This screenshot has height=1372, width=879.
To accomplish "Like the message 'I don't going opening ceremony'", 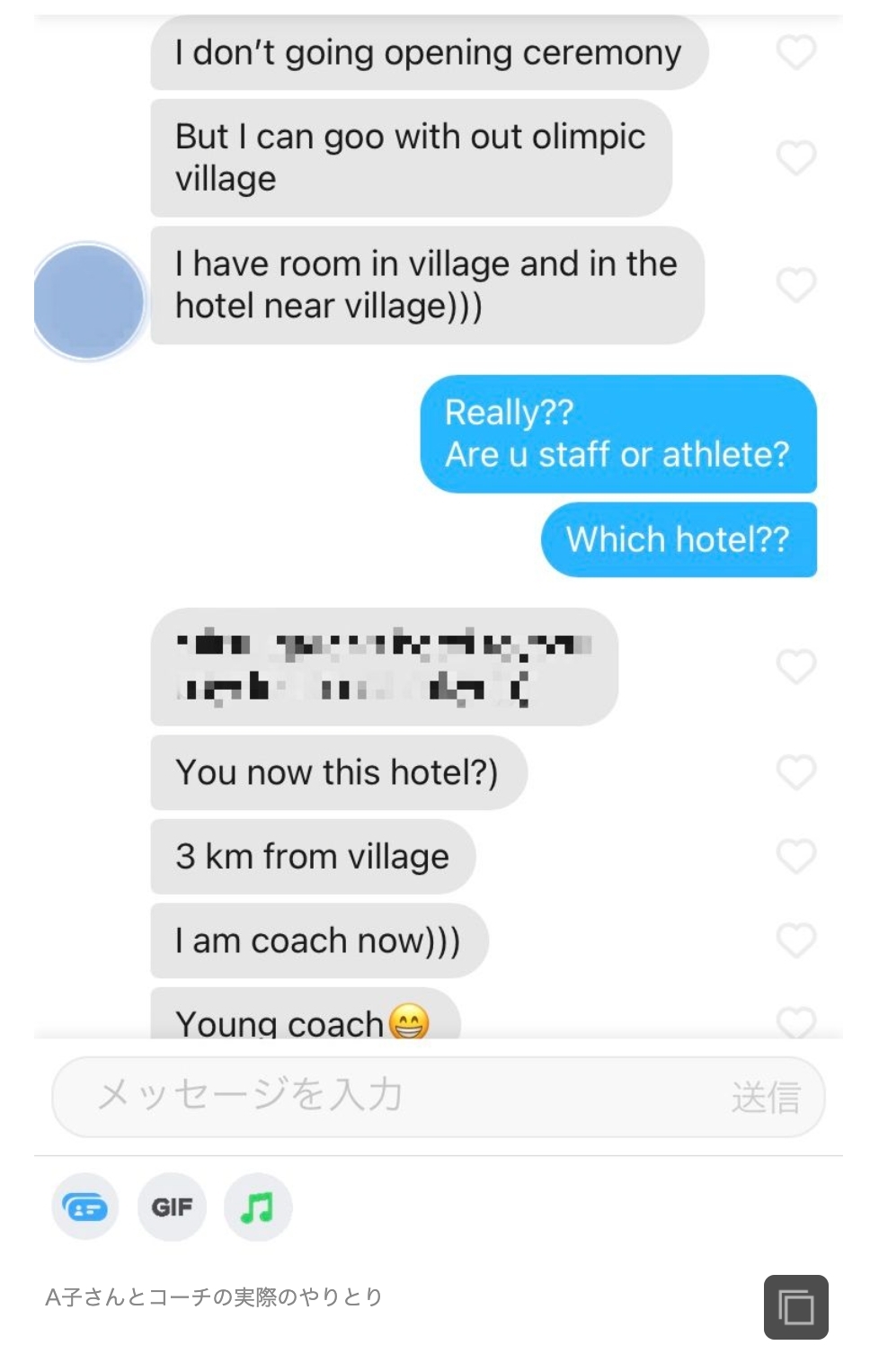I will [795, 52].
